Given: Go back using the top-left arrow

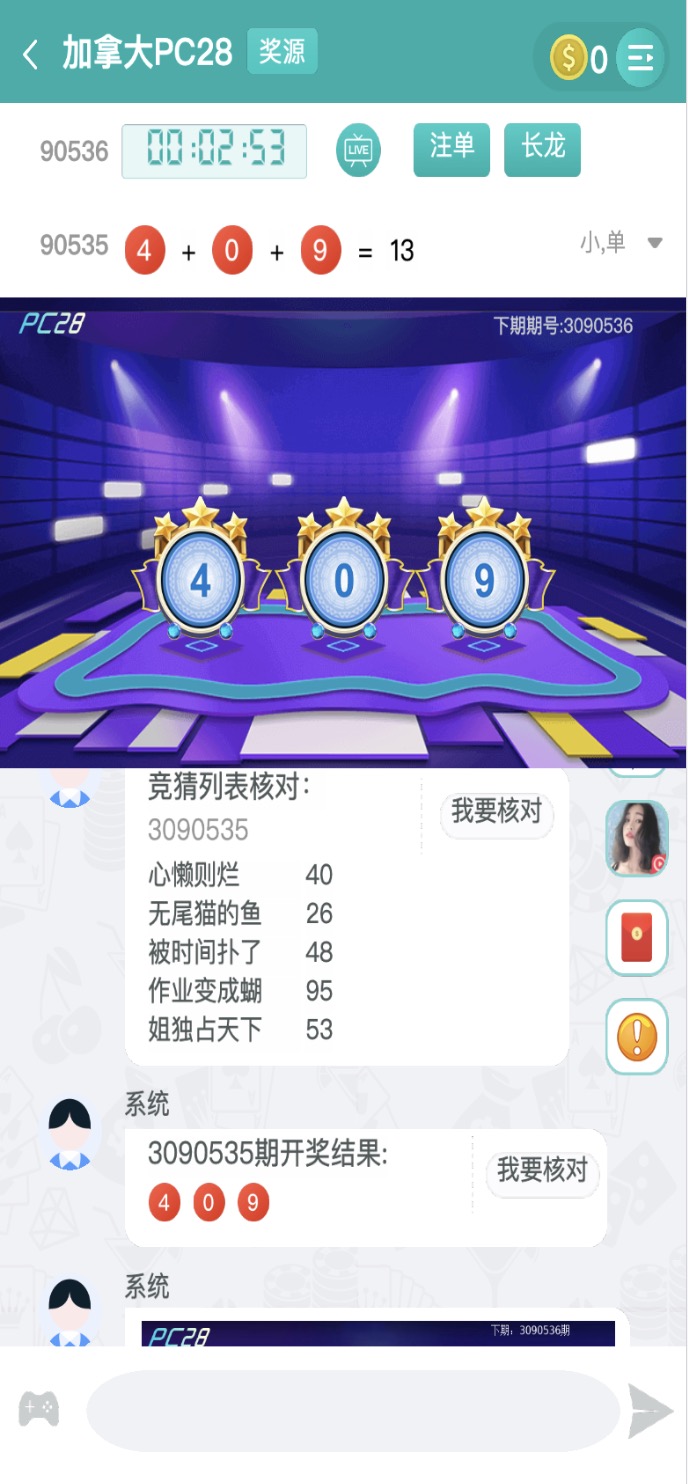Looking at the screenshot, I should (x=31, y=54).
